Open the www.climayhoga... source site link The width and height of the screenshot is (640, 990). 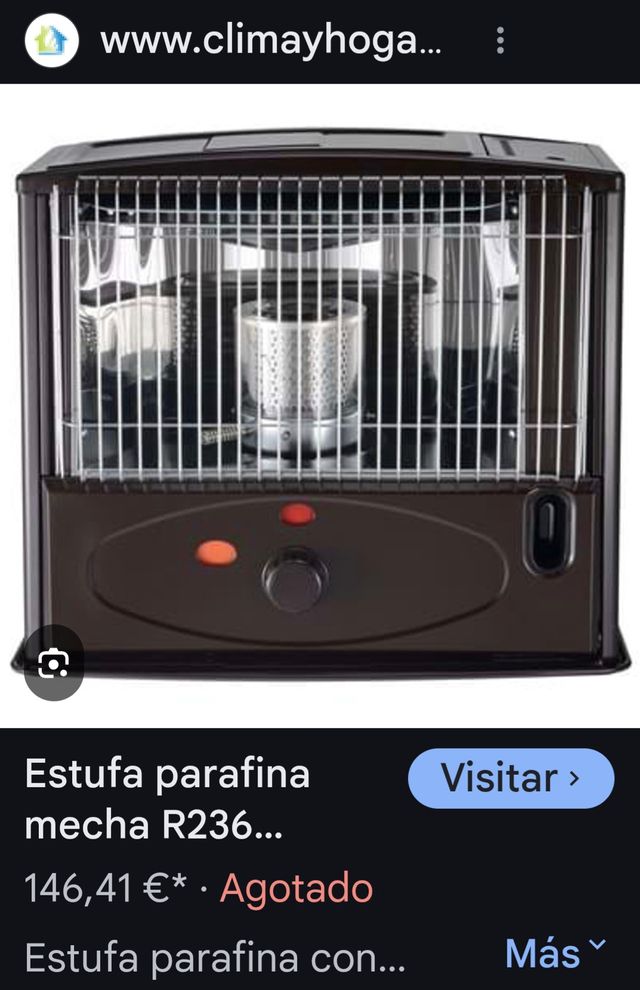pyautogui.click(x=268, y=41)
